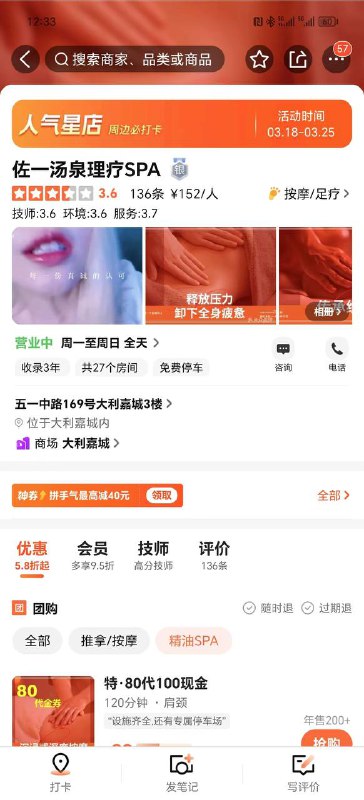
Task: Switch to the 技师 tab
Action: point(153,555)
